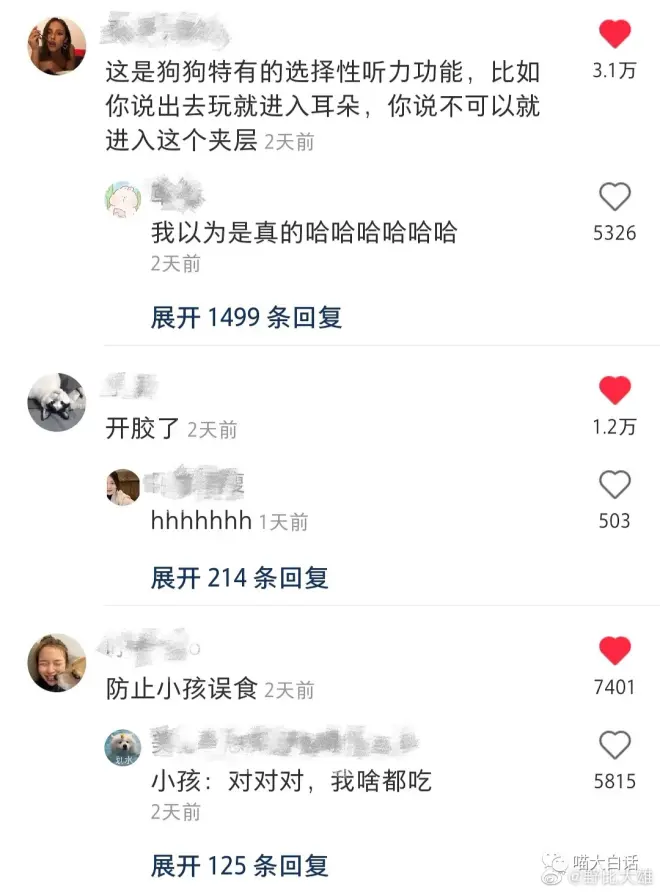Open avatar of the 防止小孩误食 commenter
The width and height of the screenshot is (660, 892).
56,662
